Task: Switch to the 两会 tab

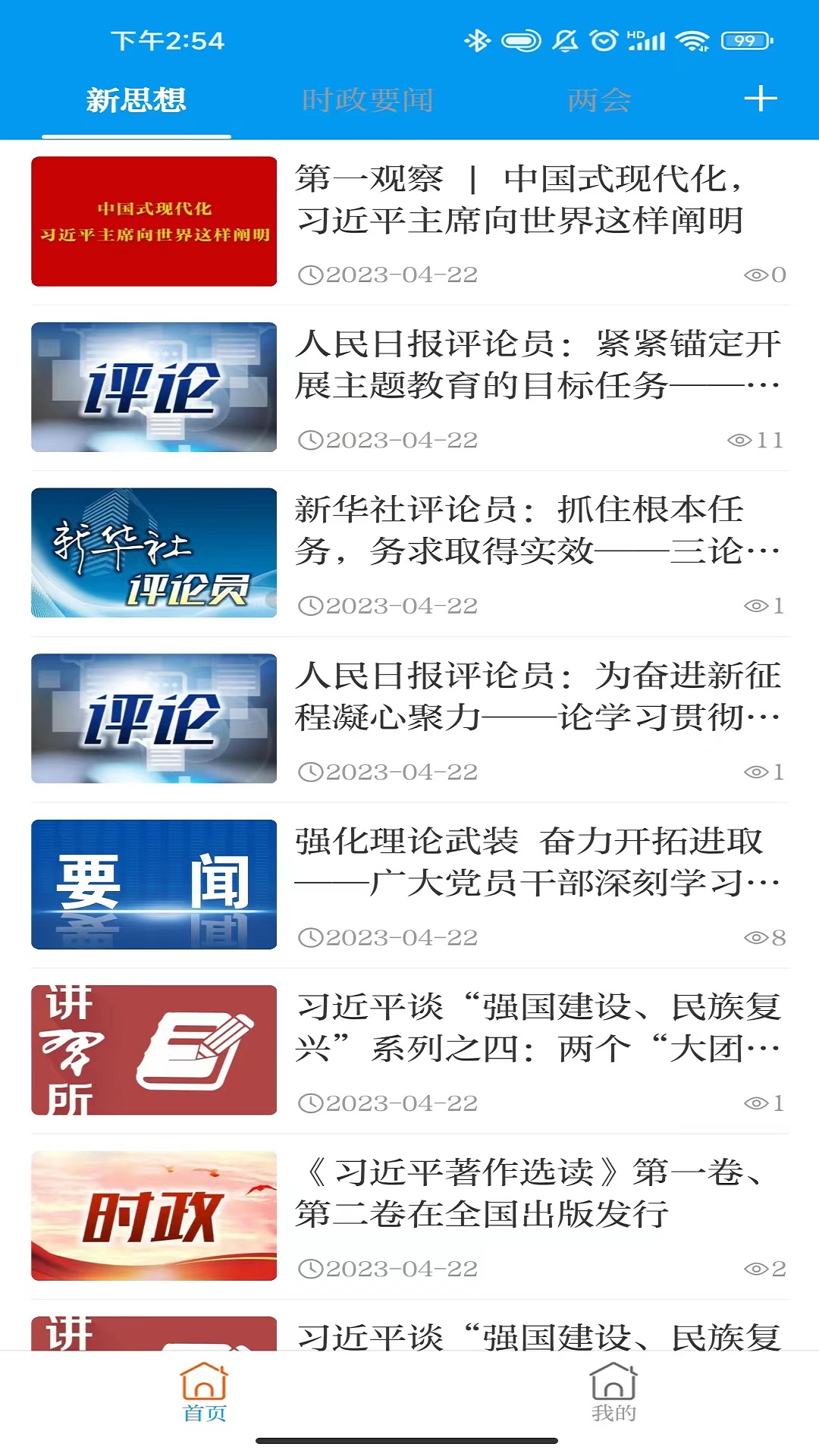Action: click(x=599, y=100)
